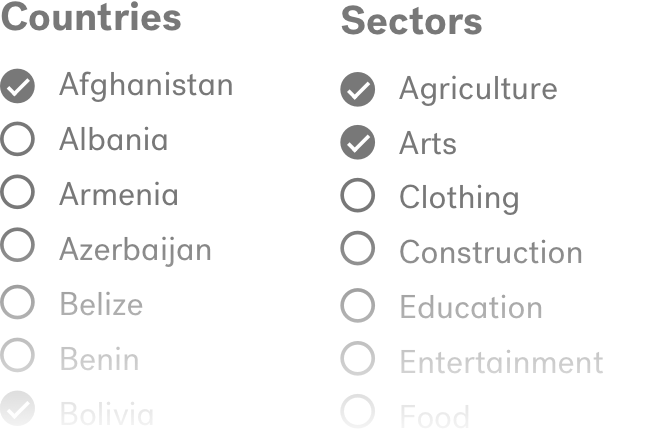This screenshot has height=446, width=646.
Task: Select Benin in Countries
Action: 18,356
